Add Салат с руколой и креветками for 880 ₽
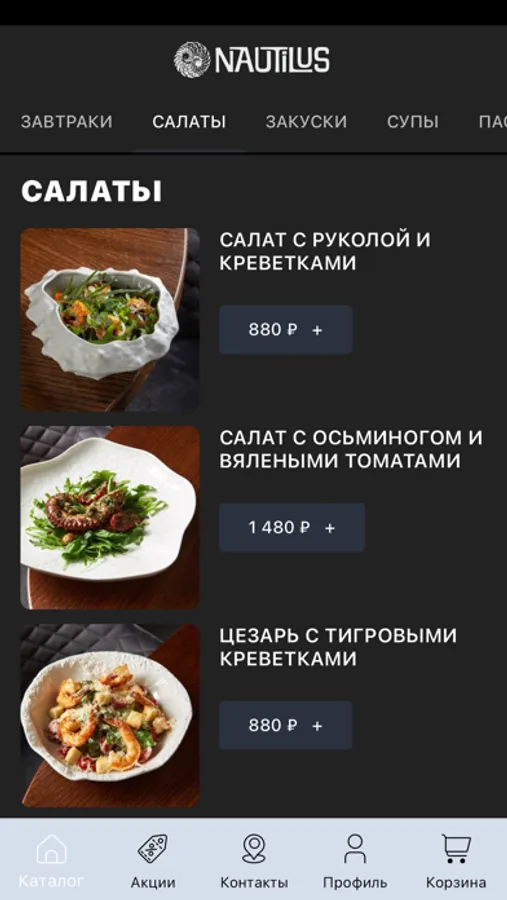Image resolution: width=507 pixels, height=900 pixels. [285, 329]
